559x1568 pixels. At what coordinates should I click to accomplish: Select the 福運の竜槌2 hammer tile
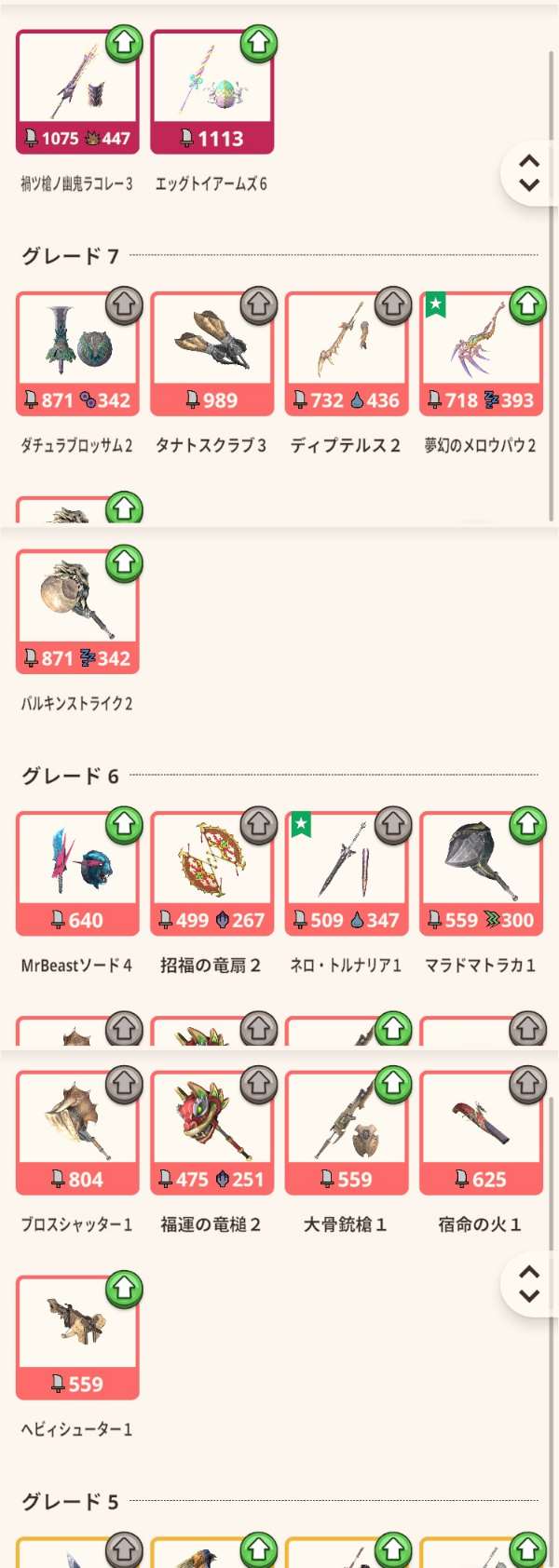pyautogui.click(x=211, y=1133)
